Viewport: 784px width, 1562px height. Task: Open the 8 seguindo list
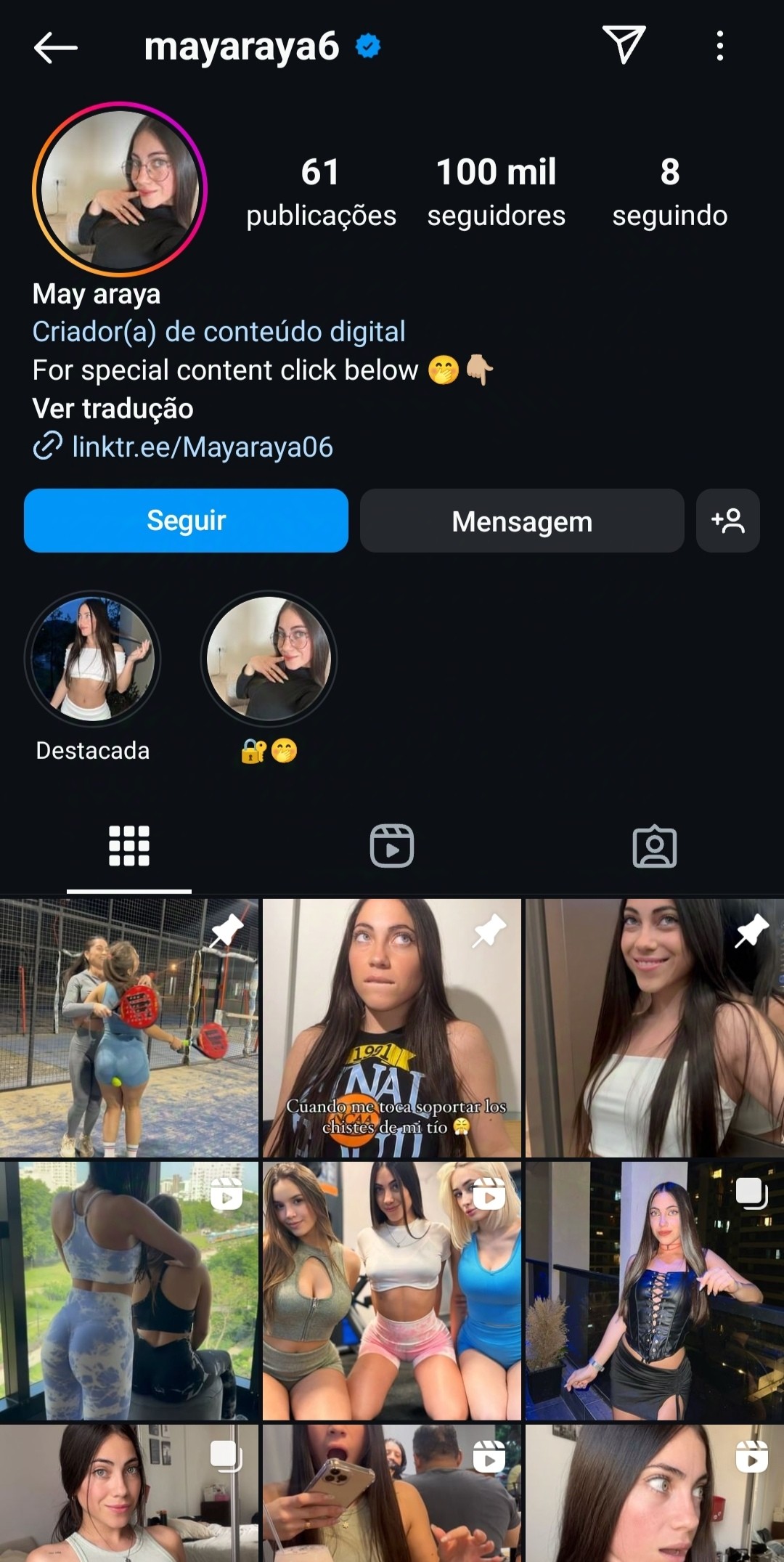[669, 192]
